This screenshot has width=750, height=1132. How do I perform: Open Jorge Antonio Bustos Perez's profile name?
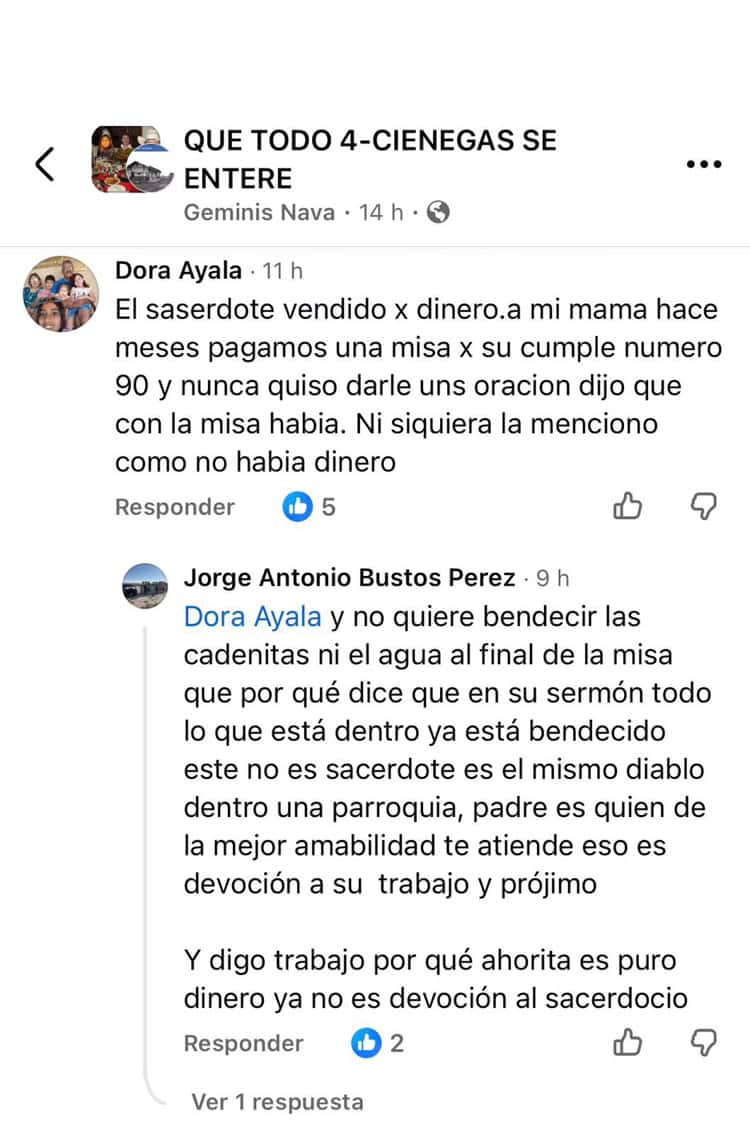point(350,578)
